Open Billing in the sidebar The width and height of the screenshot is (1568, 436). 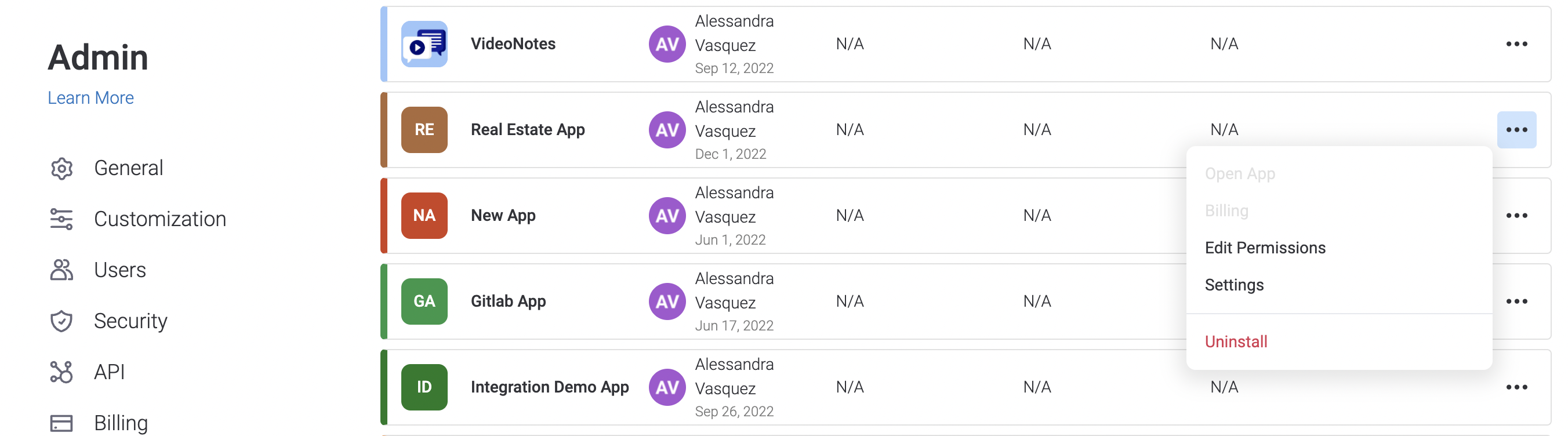121,423
